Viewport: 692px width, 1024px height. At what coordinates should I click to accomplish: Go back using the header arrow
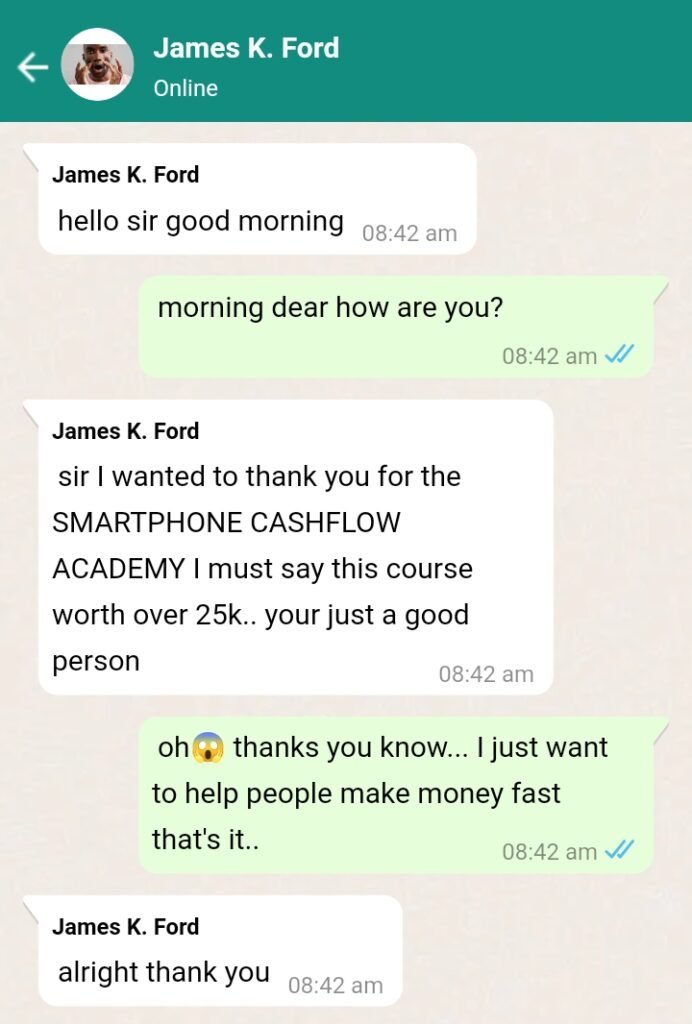coord(33,67)
